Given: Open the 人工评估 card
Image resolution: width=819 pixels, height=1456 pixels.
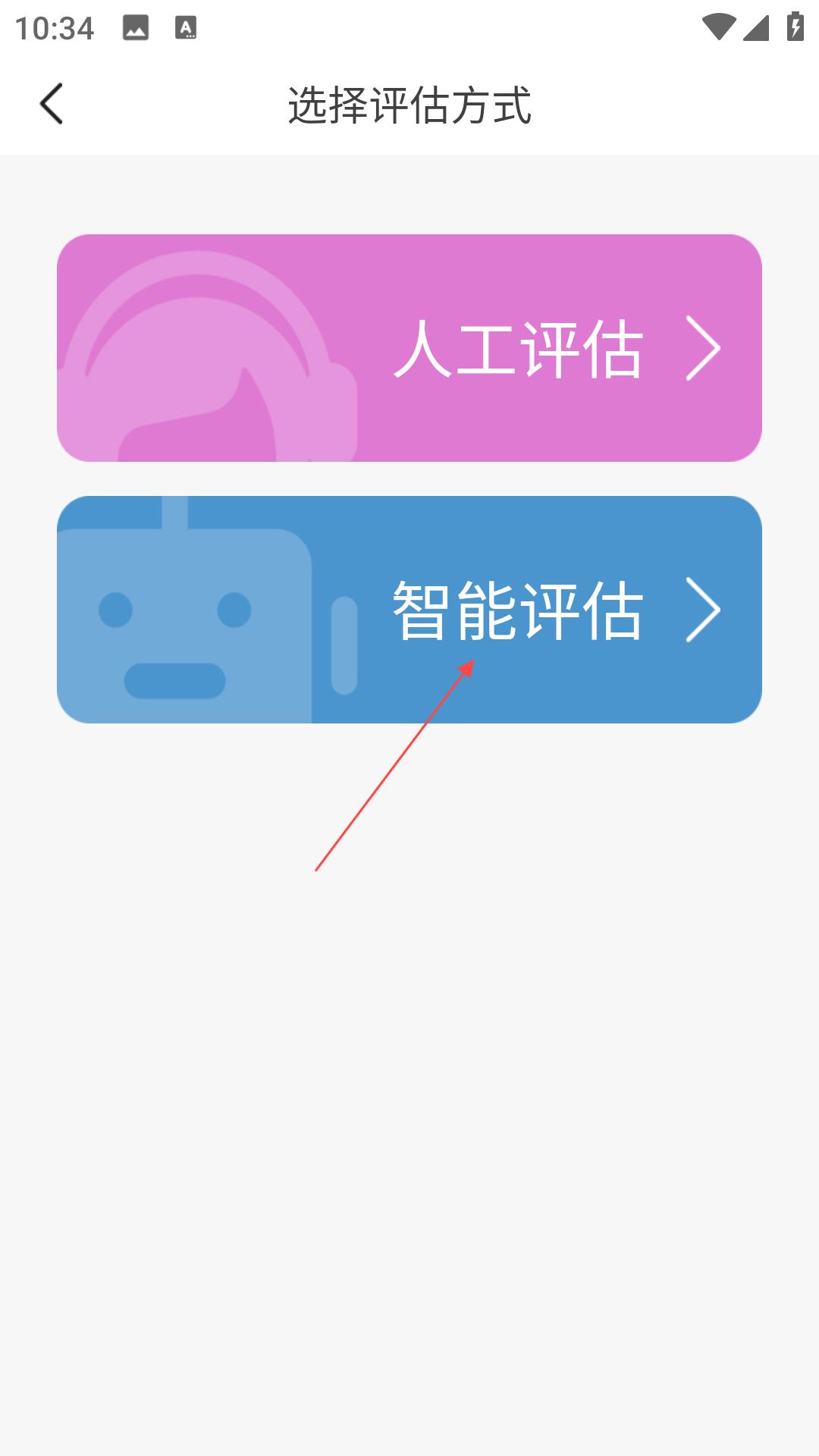Looking at the screenshot, I should [409, 348].
